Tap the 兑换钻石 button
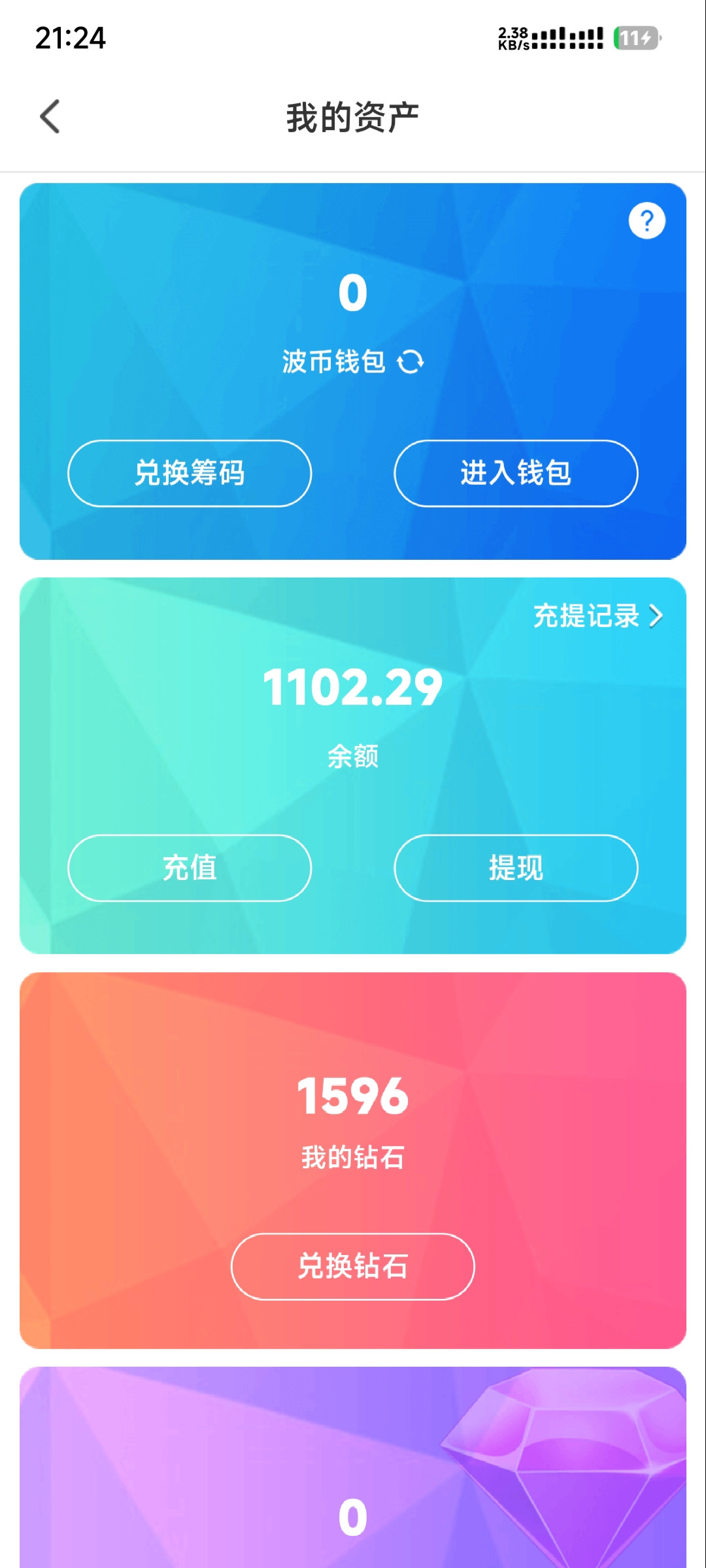This screenshot has height=1568, width=706. click(353, 1266)
